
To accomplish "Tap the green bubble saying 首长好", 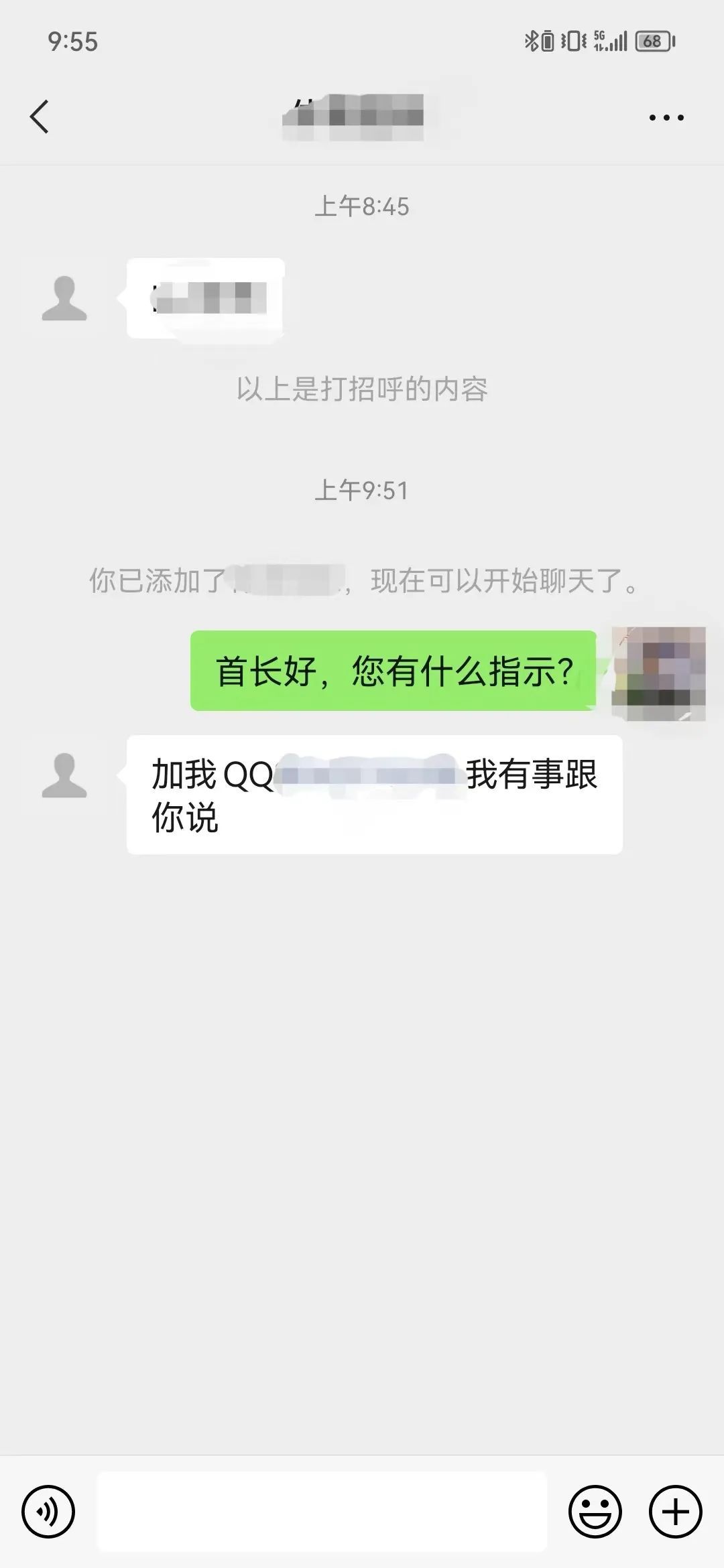I will coord(393,671).
